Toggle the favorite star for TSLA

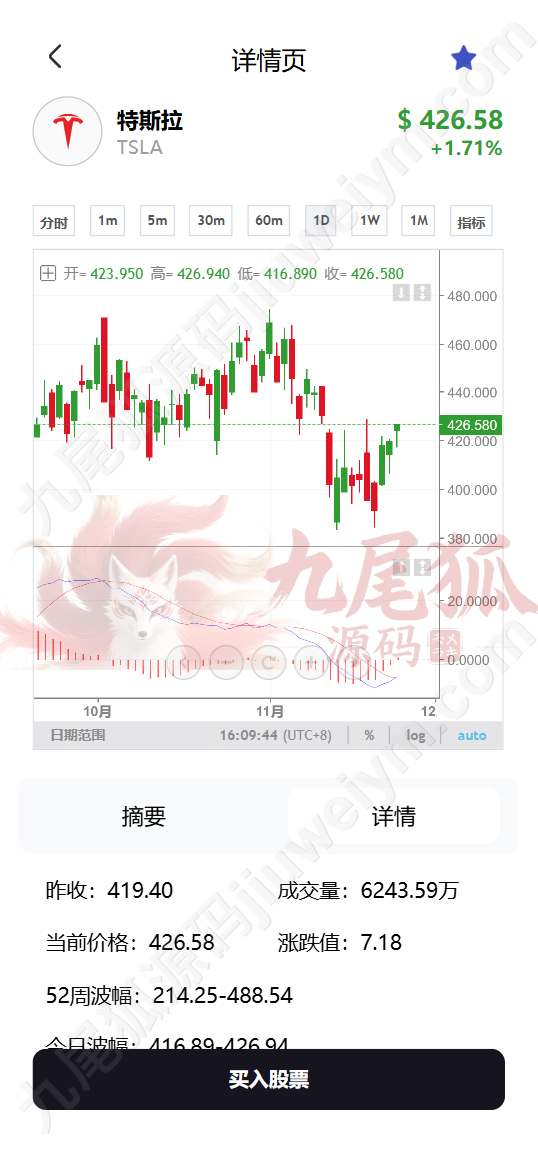pos(464,58)
